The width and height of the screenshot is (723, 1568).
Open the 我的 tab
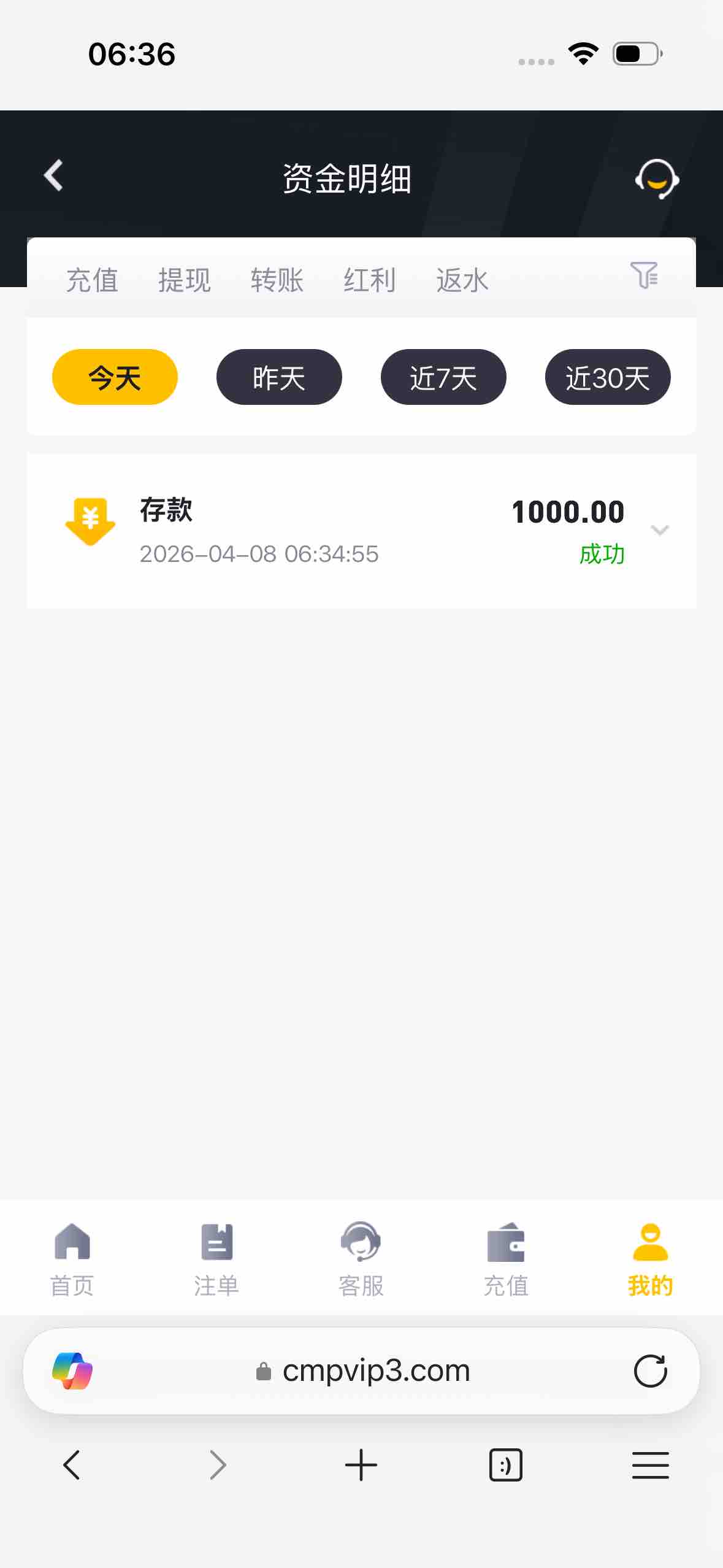[651, 1259]
